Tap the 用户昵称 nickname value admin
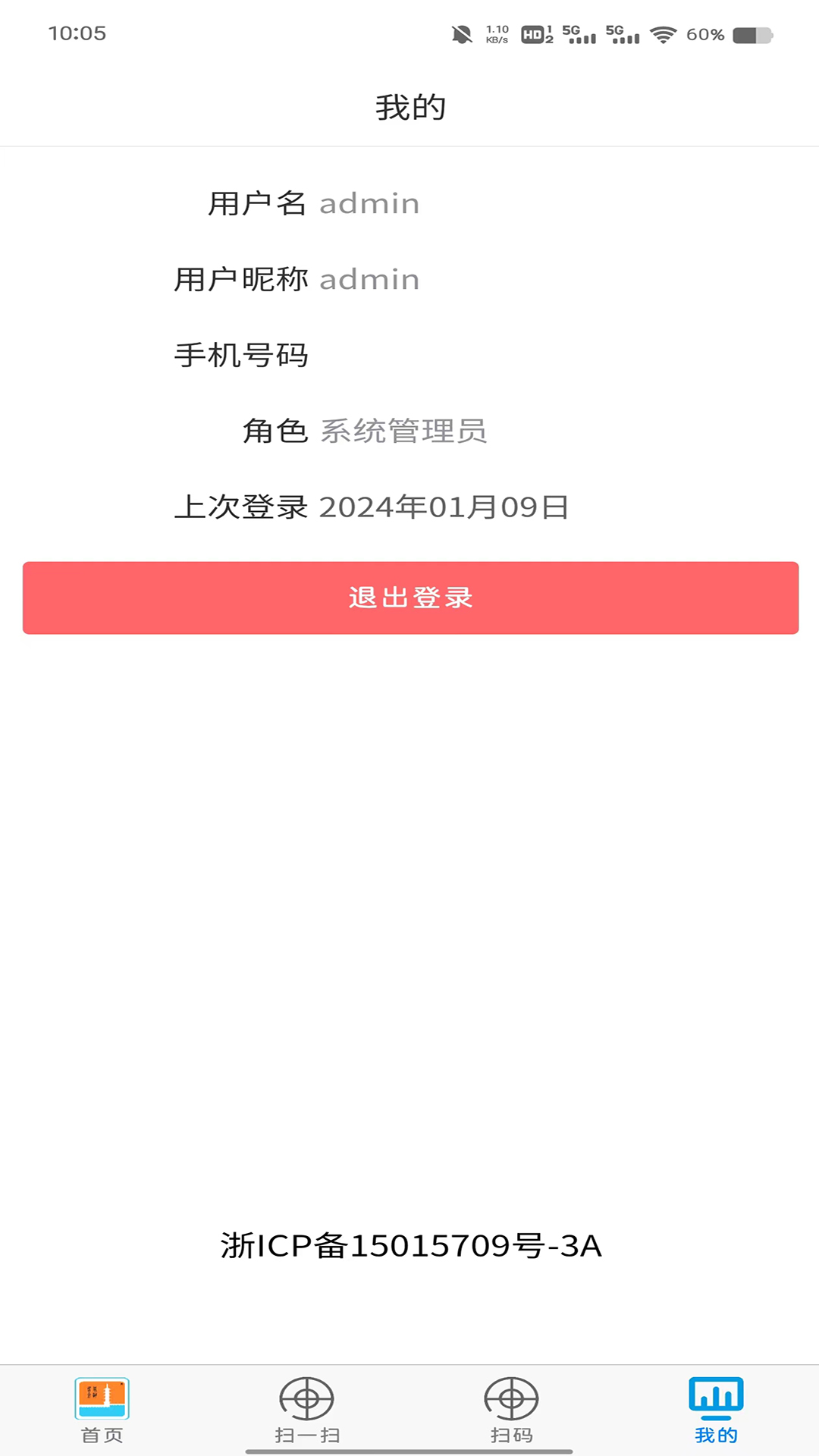The height and width of the screenshot is (1456, 819). coord(369,279)
